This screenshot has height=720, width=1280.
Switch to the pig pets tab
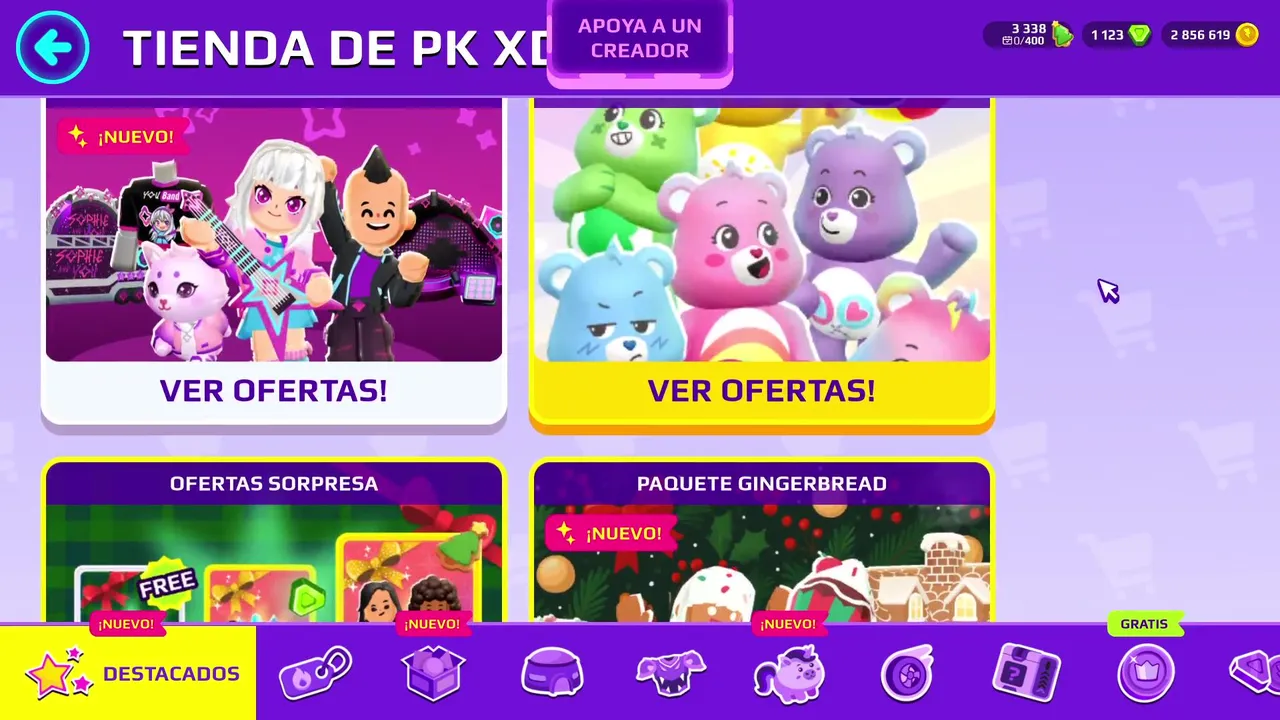789,673
